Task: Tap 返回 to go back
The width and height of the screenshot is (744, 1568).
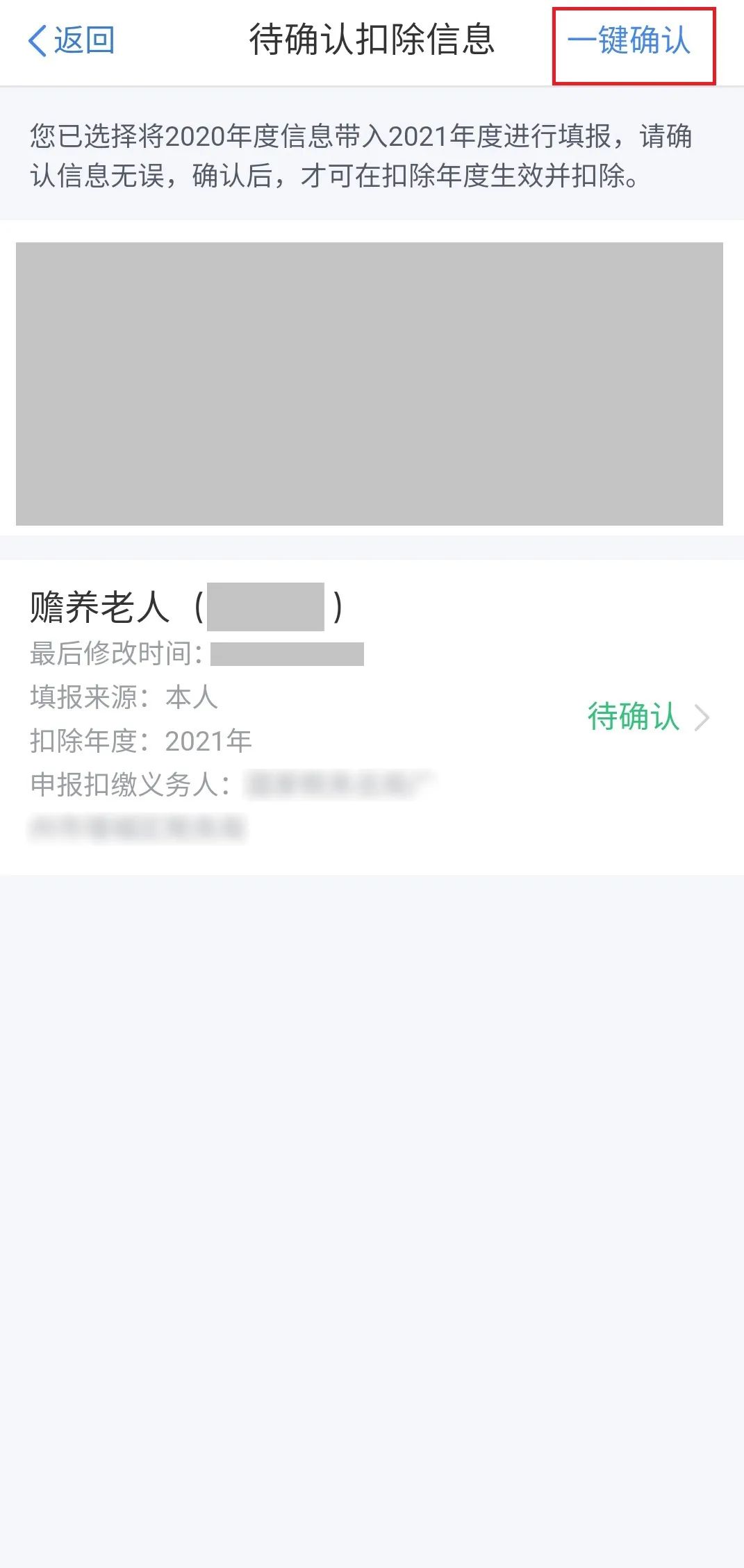Action: click(x=71, y=40)
